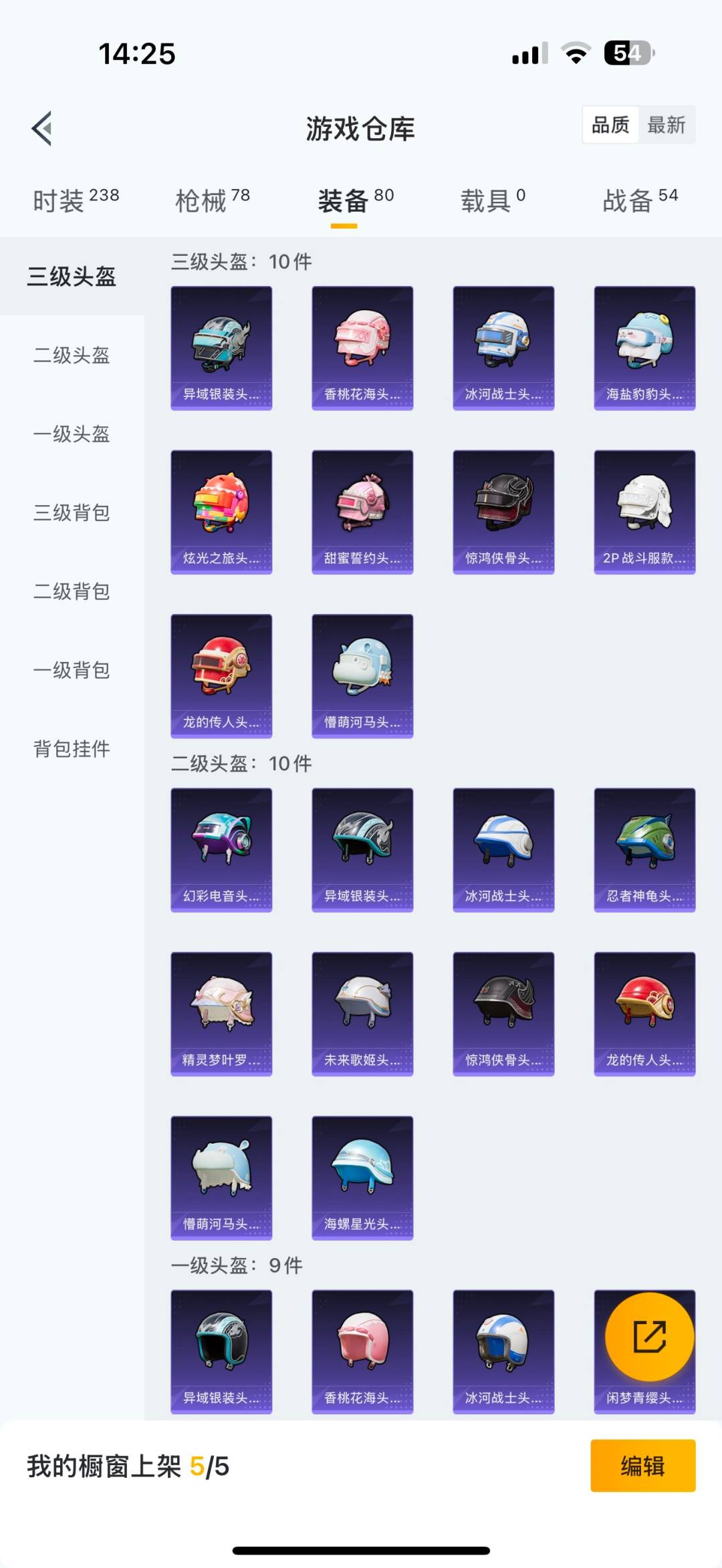The height and width of the screenshot is (1568, 722).
Task: Open the 炫光之旅 helmet item
Action: tap(221, 512)
